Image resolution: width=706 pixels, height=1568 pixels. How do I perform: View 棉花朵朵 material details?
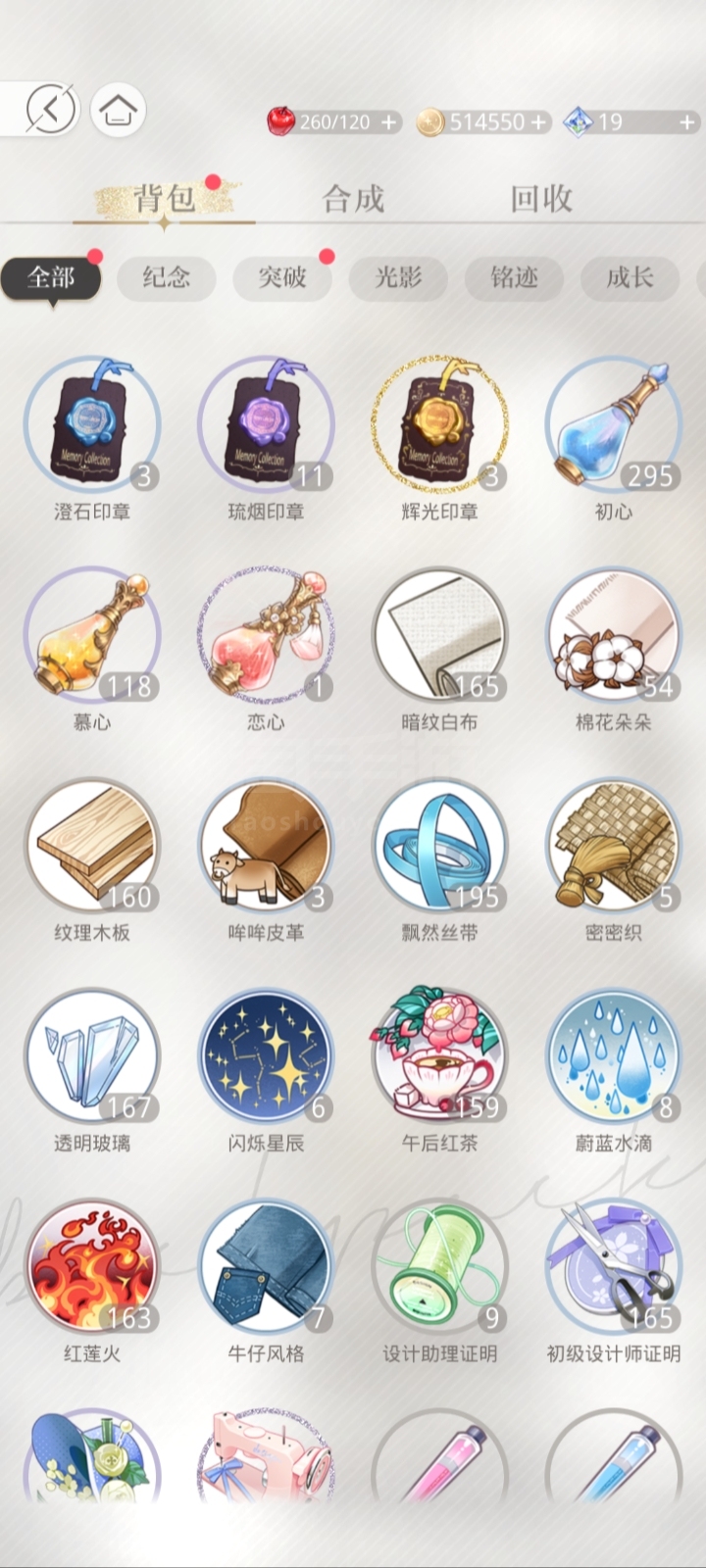click(x=614, y=635)
